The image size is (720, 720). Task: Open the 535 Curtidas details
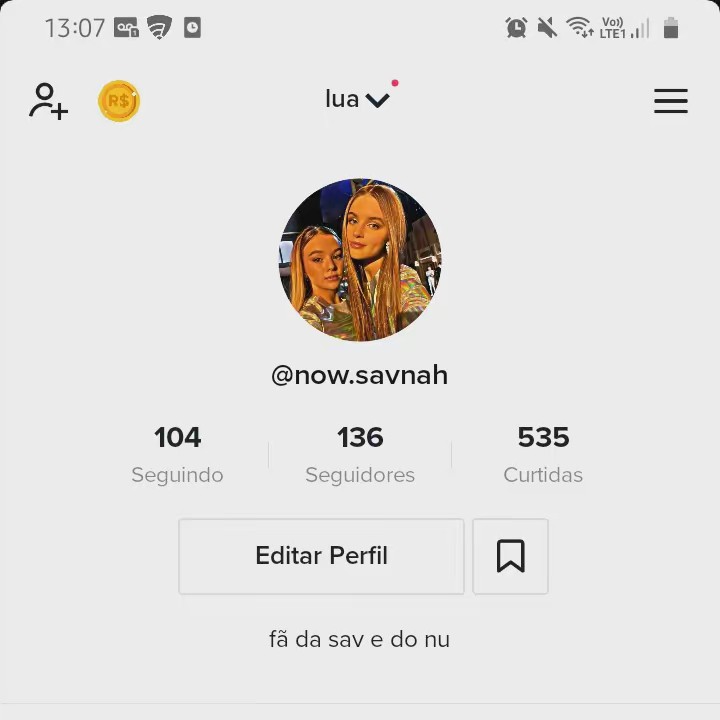click(543, 454)
